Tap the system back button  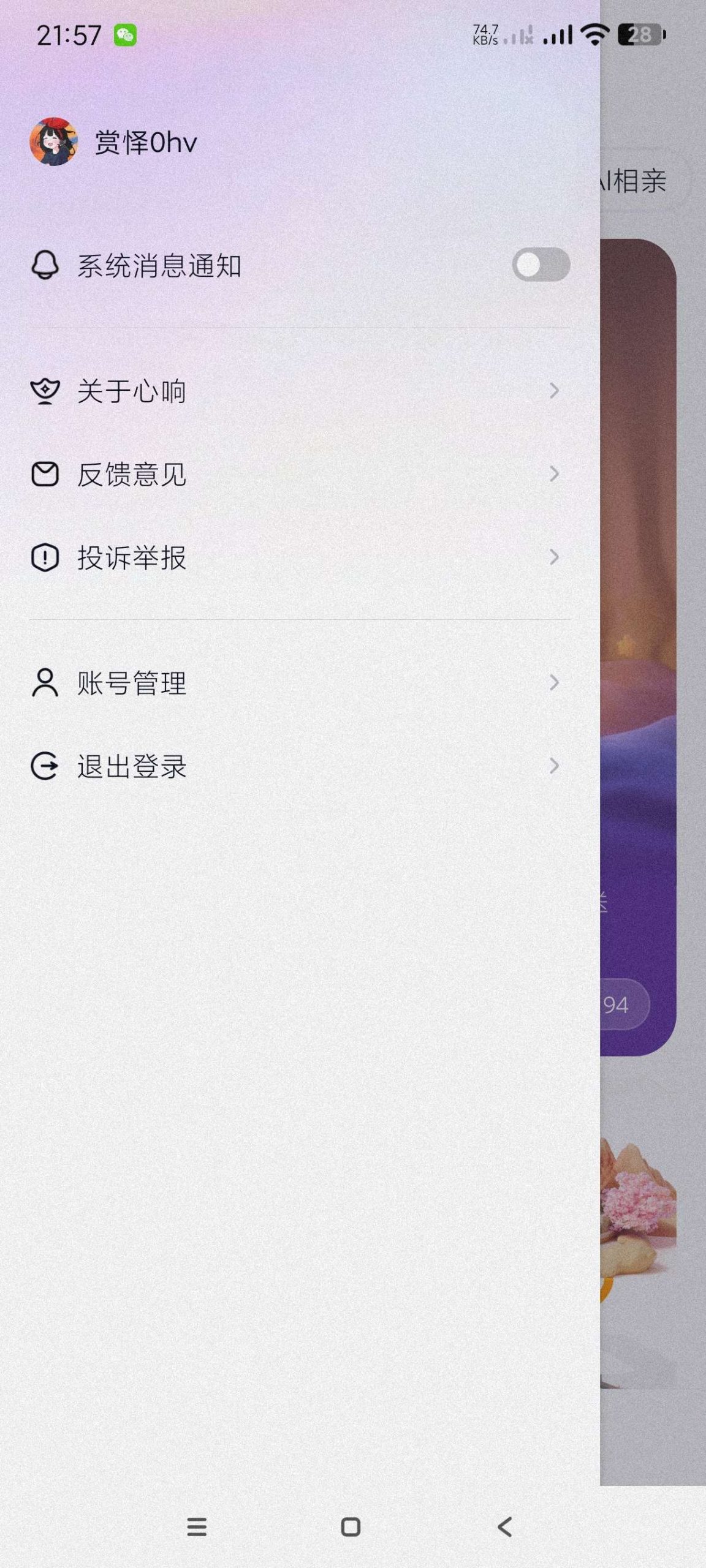(504, 1527)
